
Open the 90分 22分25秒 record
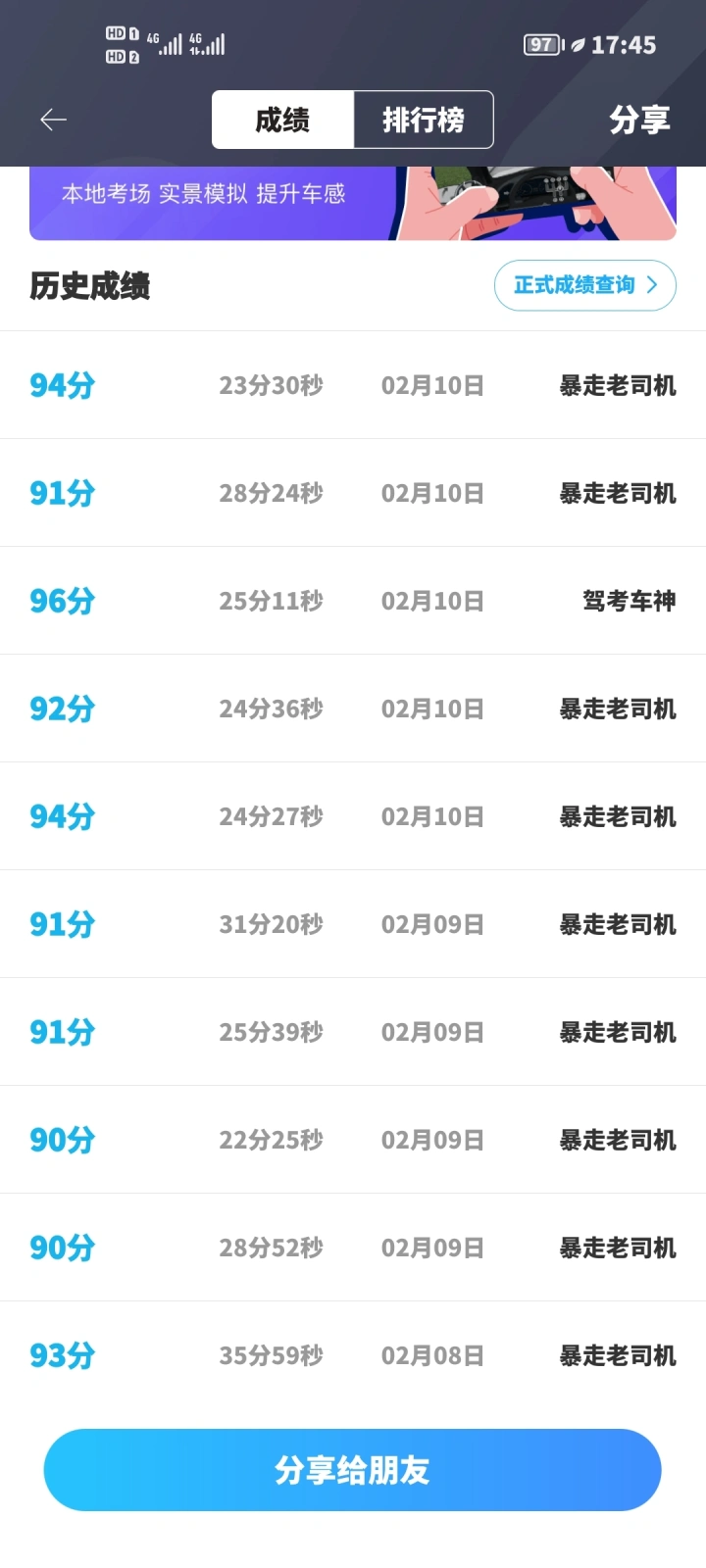pyautogui.click(x=353, y=1140)
